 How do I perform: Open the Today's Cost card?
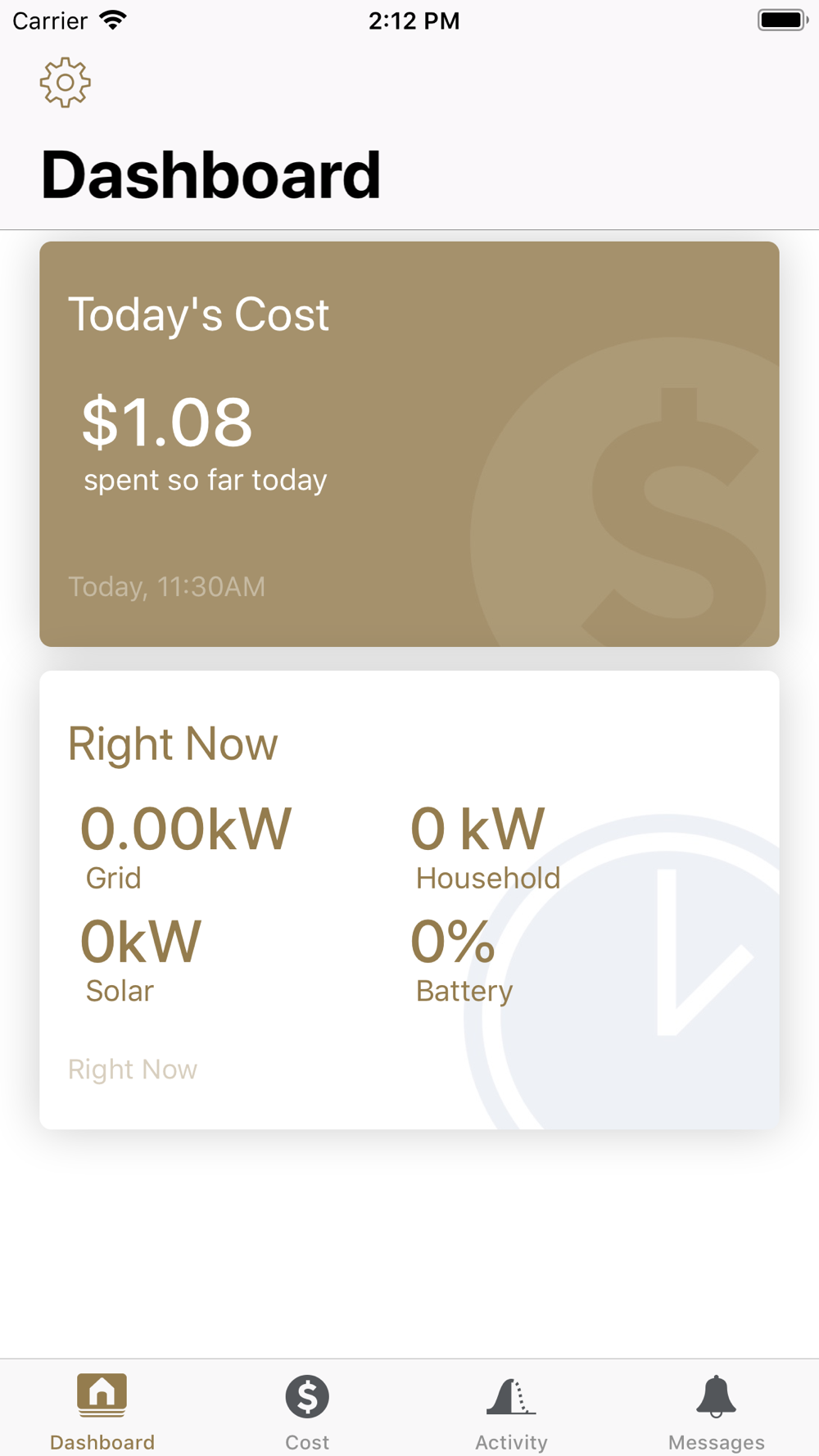[x=409, y=444]
